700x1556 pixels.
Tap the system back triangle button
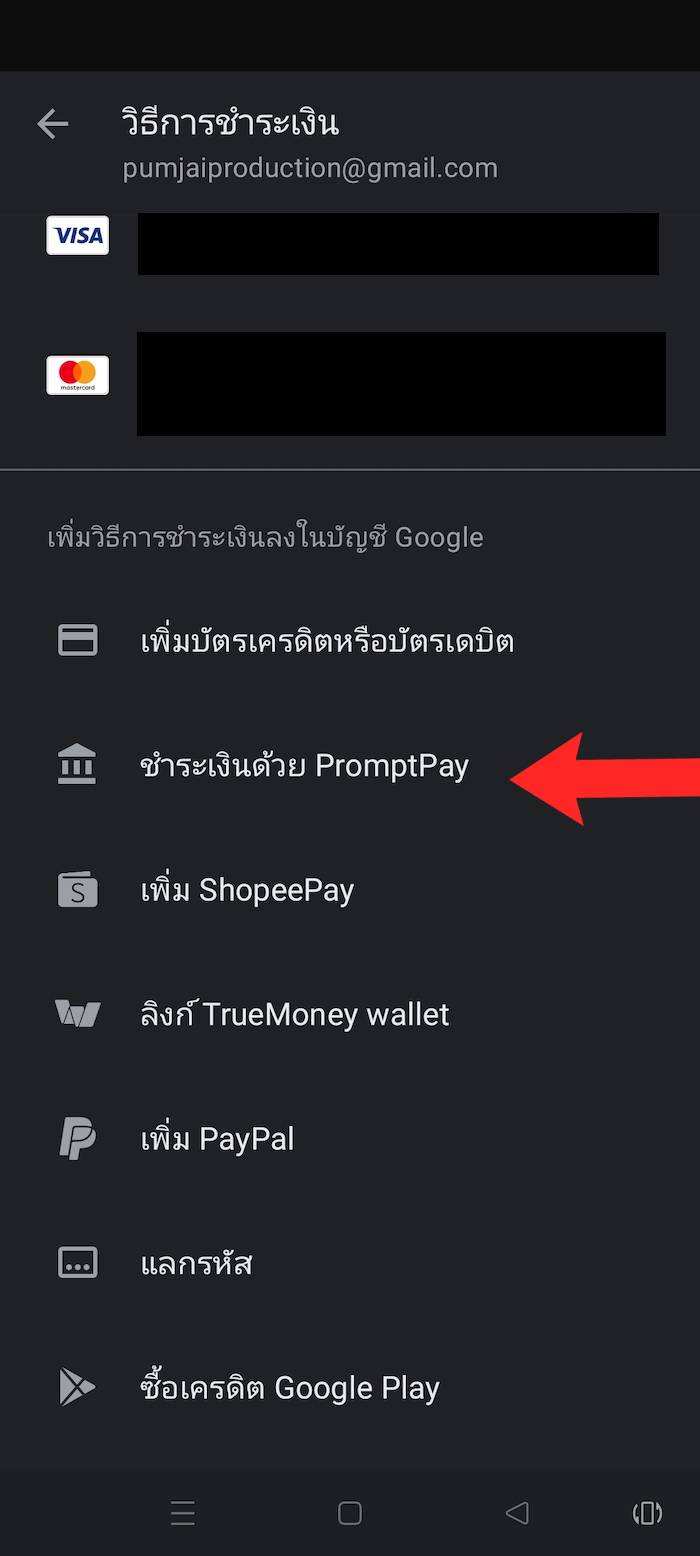coord(517,1513)
